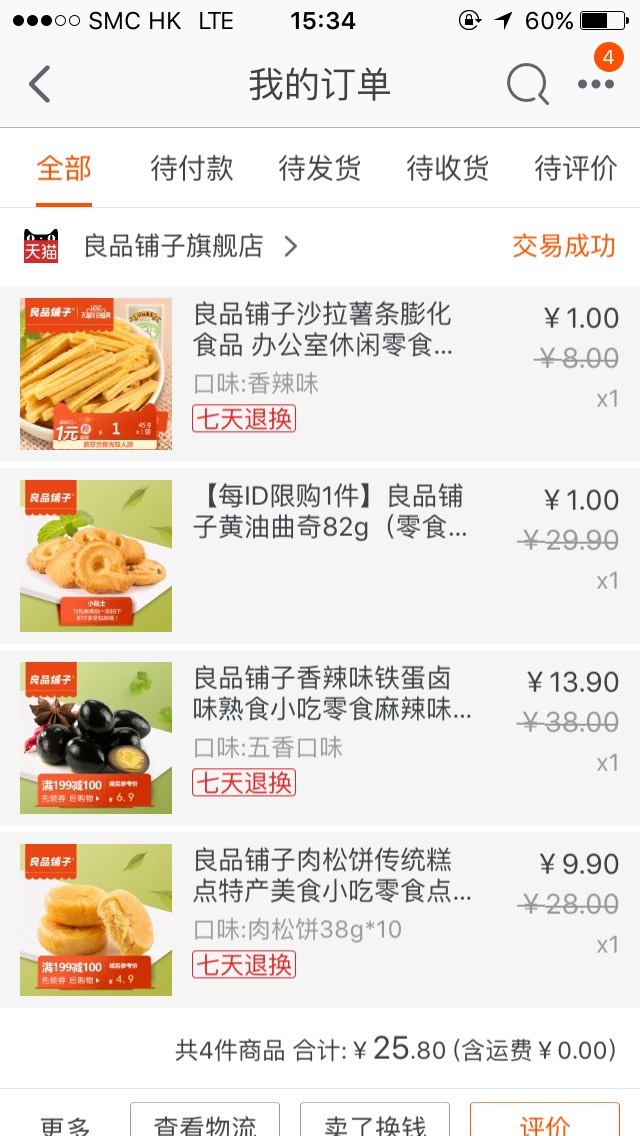This screenshot has height=1136, width=640.
Task: Write a review with 评价
Action: [x=545, y=1120]
